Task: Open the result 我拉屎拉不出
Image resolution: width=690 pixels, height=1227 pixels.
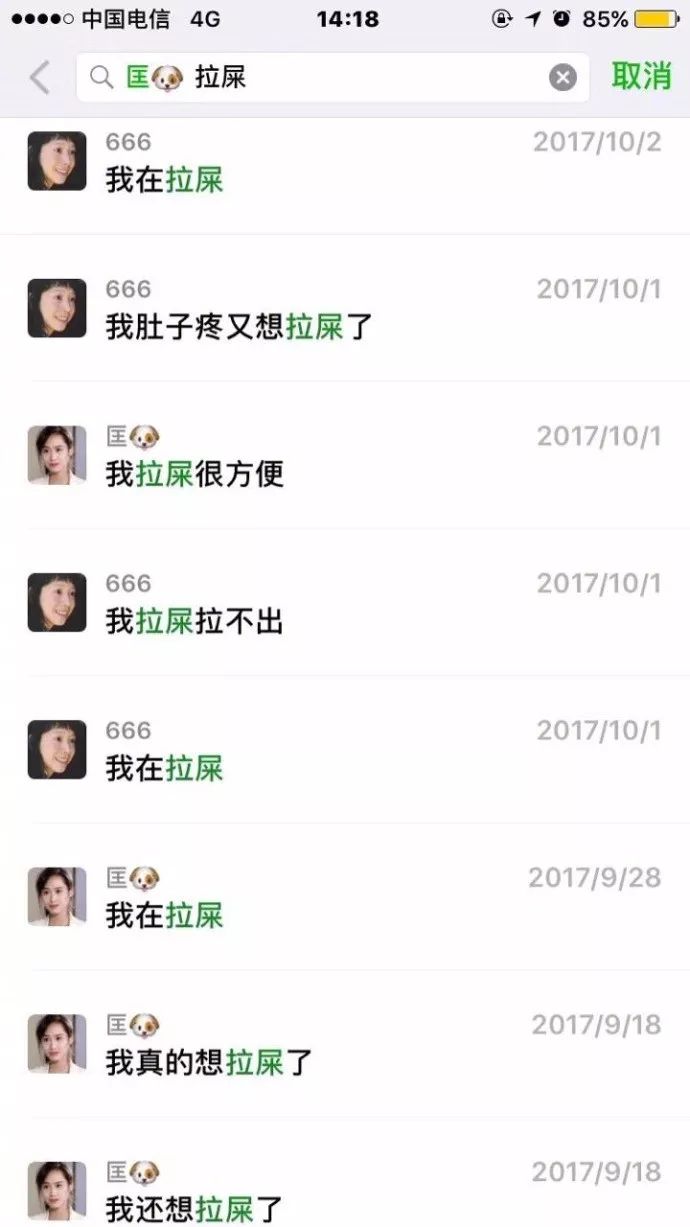Action: [345, 603]
